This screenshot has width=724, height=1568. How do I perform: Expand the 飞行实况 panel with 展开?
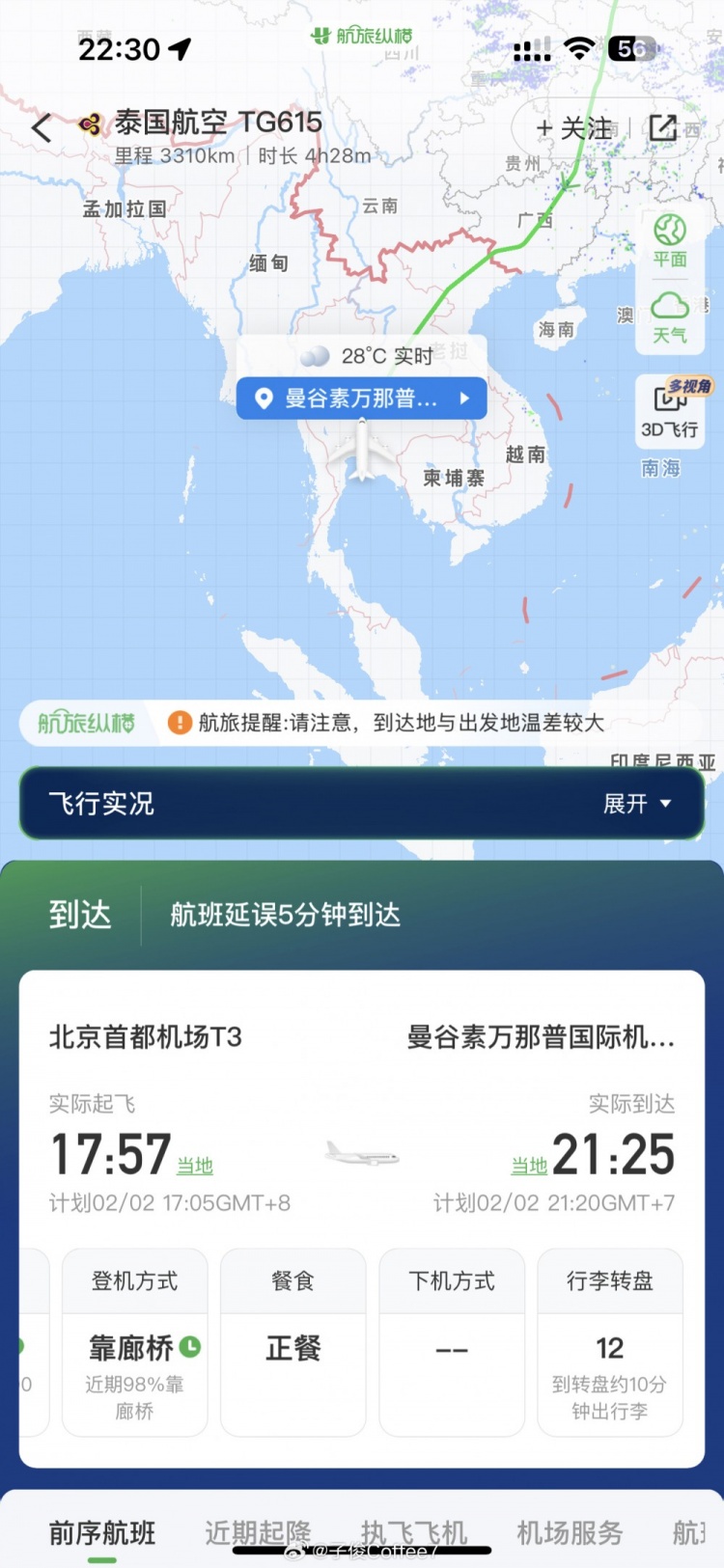pyautogui.click(x=637, y=804)
